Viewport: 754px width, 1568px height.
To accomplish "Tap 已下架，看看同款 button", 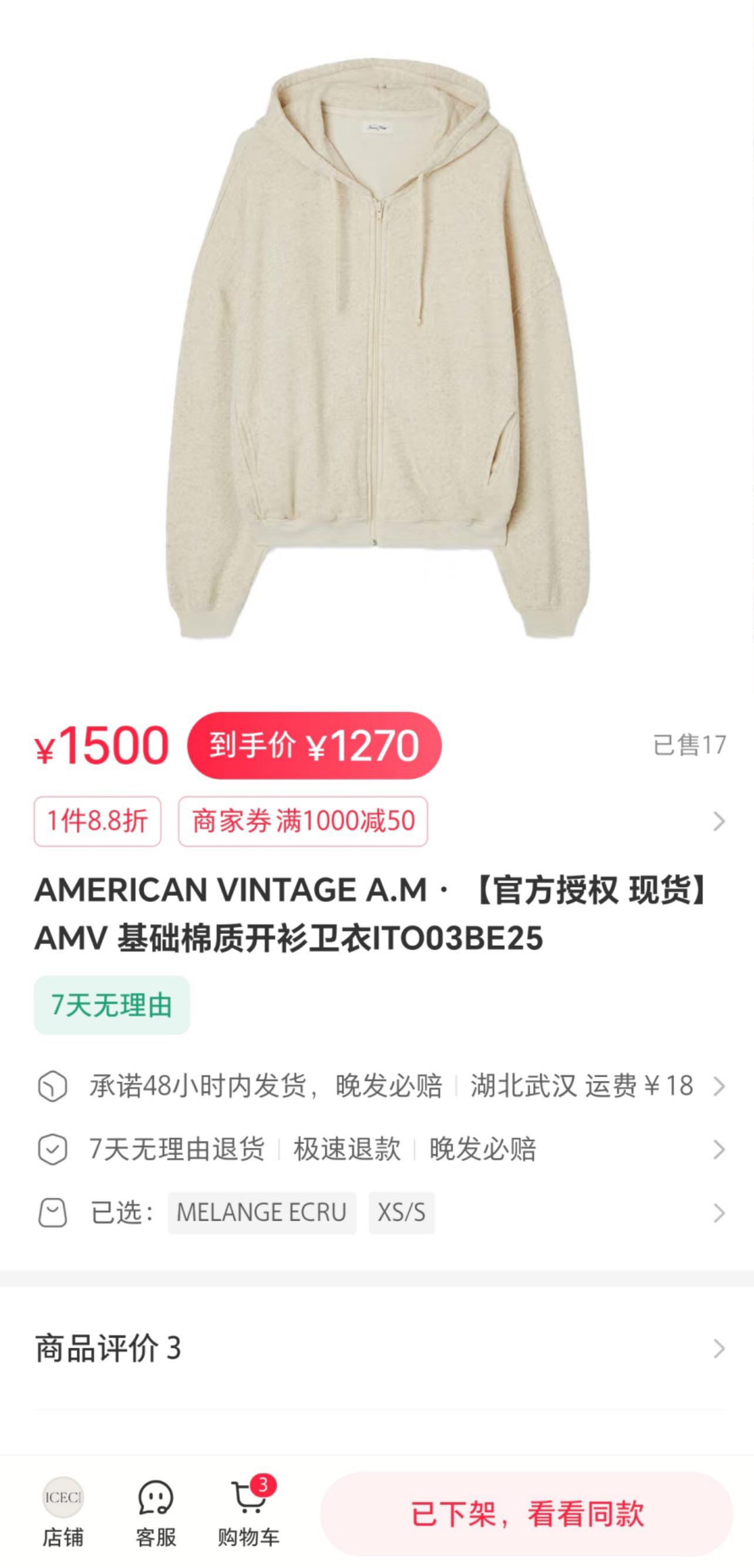I will tap(527, 1513).
